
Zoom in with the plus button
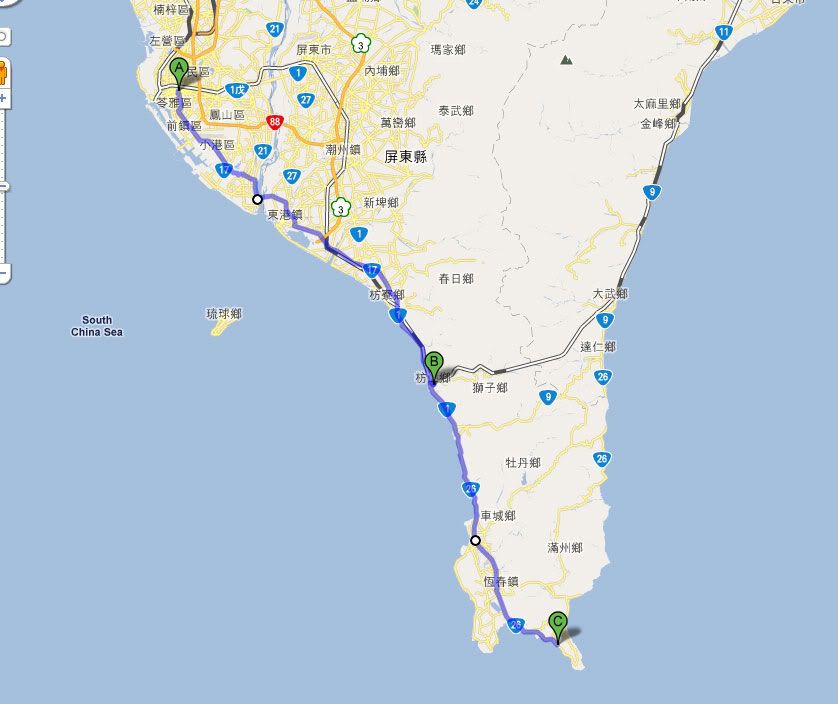click(x=3, y=100)
